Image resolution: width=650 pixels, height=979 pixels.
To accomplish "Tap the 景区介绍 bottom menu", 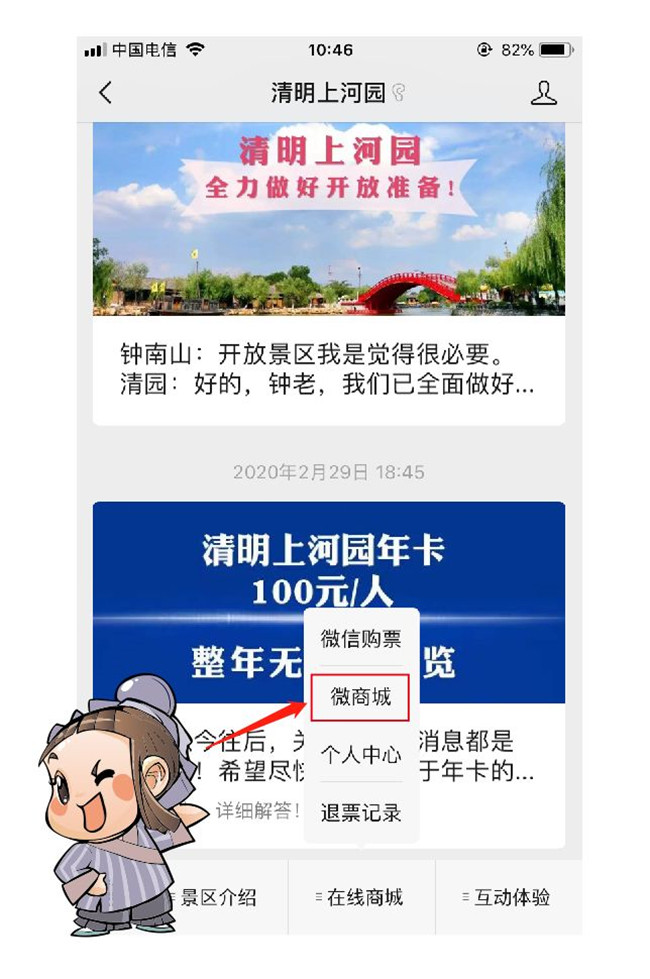I will click(x=217, y=897).
